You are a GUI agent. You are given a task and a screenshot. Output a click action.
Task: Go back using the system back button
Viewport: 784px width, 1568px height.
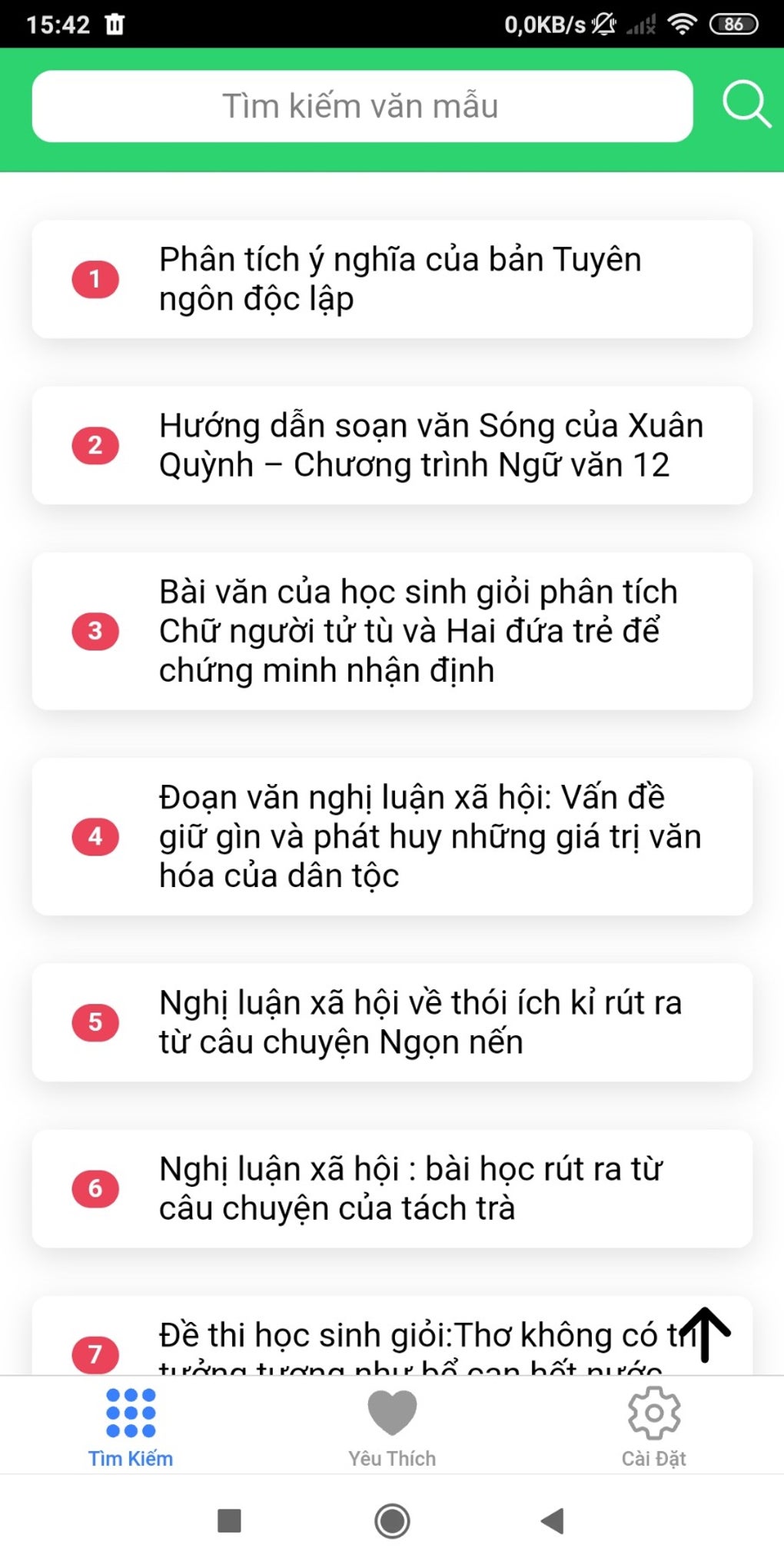(553, 1520)
